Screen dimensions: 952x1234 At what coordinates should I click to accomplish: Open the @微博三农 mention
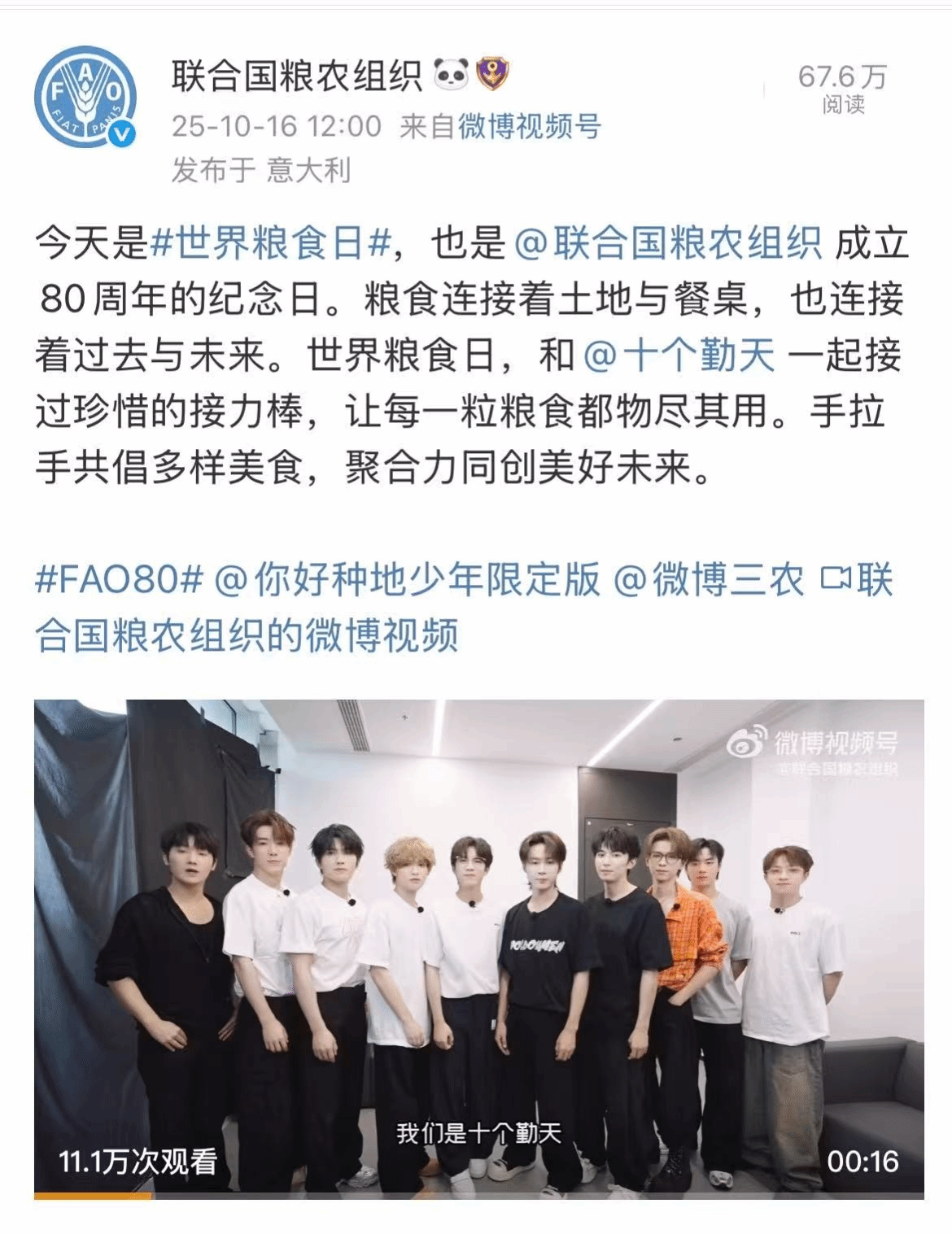tap(708, 580)
